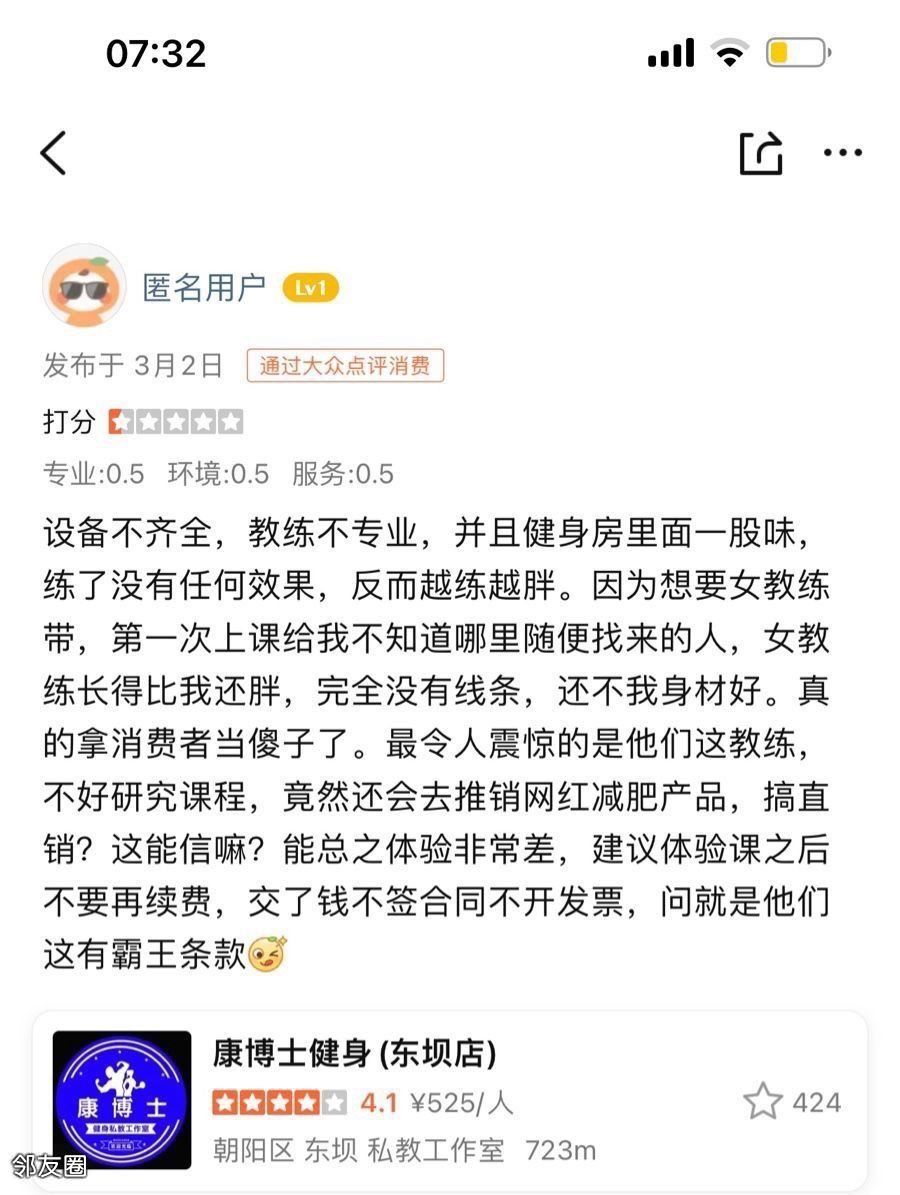Open the anonymous reviewer's avatar
Viewport: 900px width, 1195px height.
(x=84, y=287)
